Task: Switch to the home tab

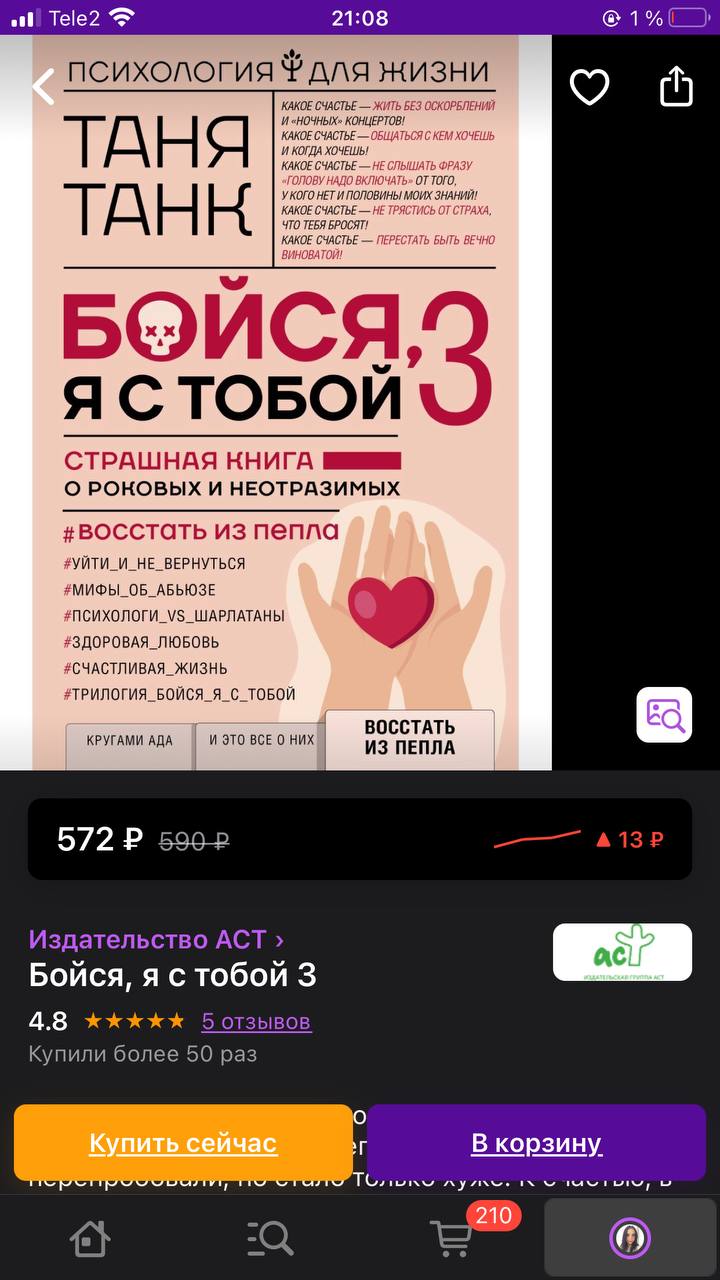Action: pos(90,1239)
